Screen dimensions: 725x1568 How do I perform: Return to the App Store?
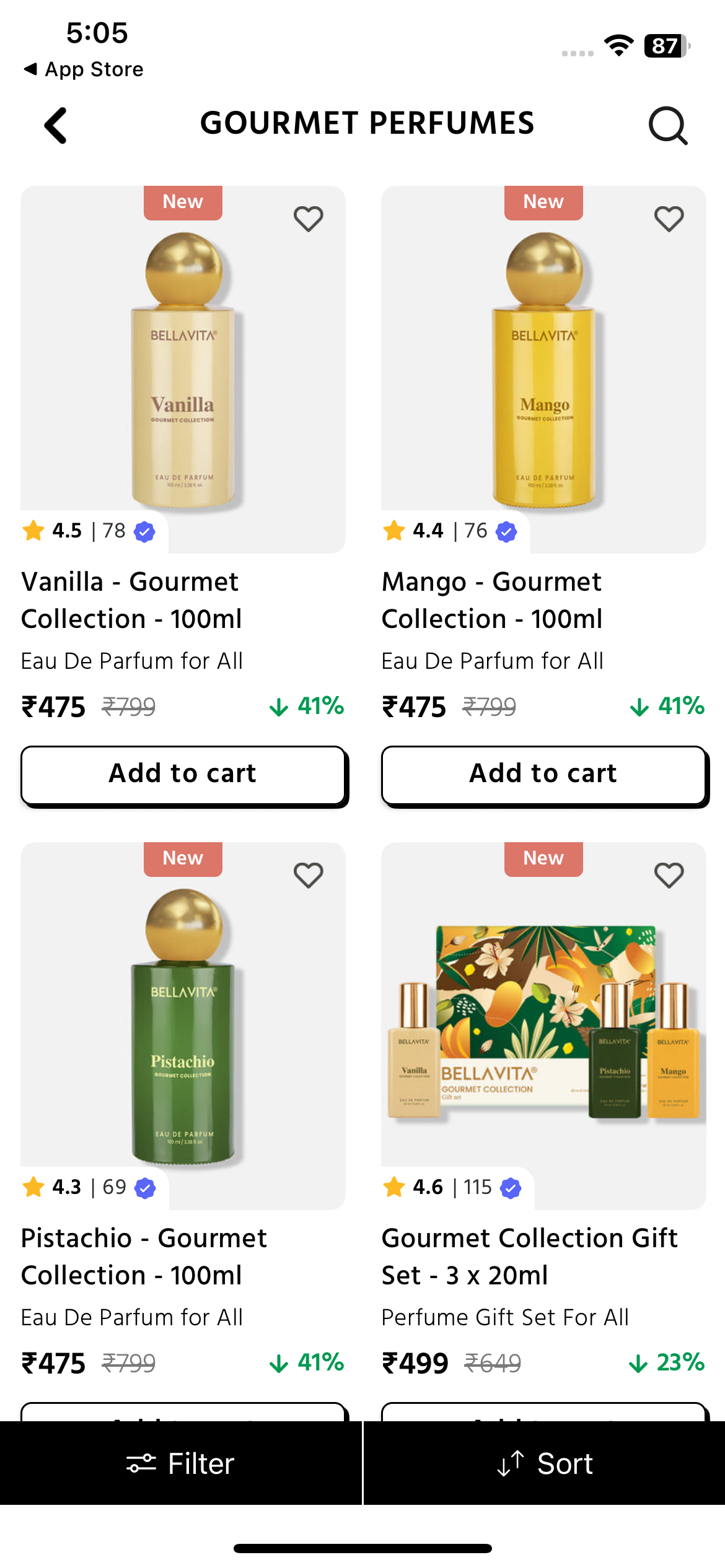point(84,69)
